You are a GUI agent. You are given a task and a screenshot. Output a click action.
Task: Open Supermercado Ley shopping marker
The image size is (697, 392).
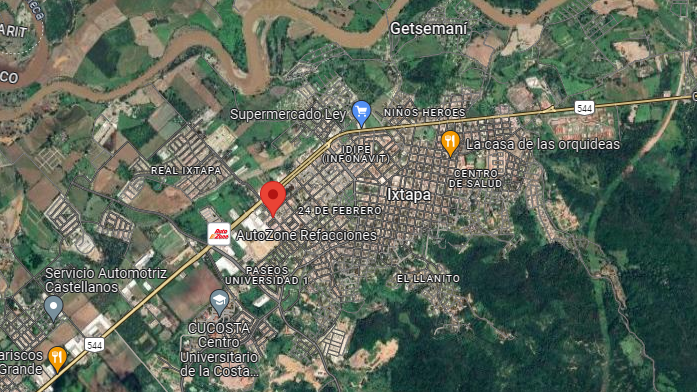tap(361, 113)
